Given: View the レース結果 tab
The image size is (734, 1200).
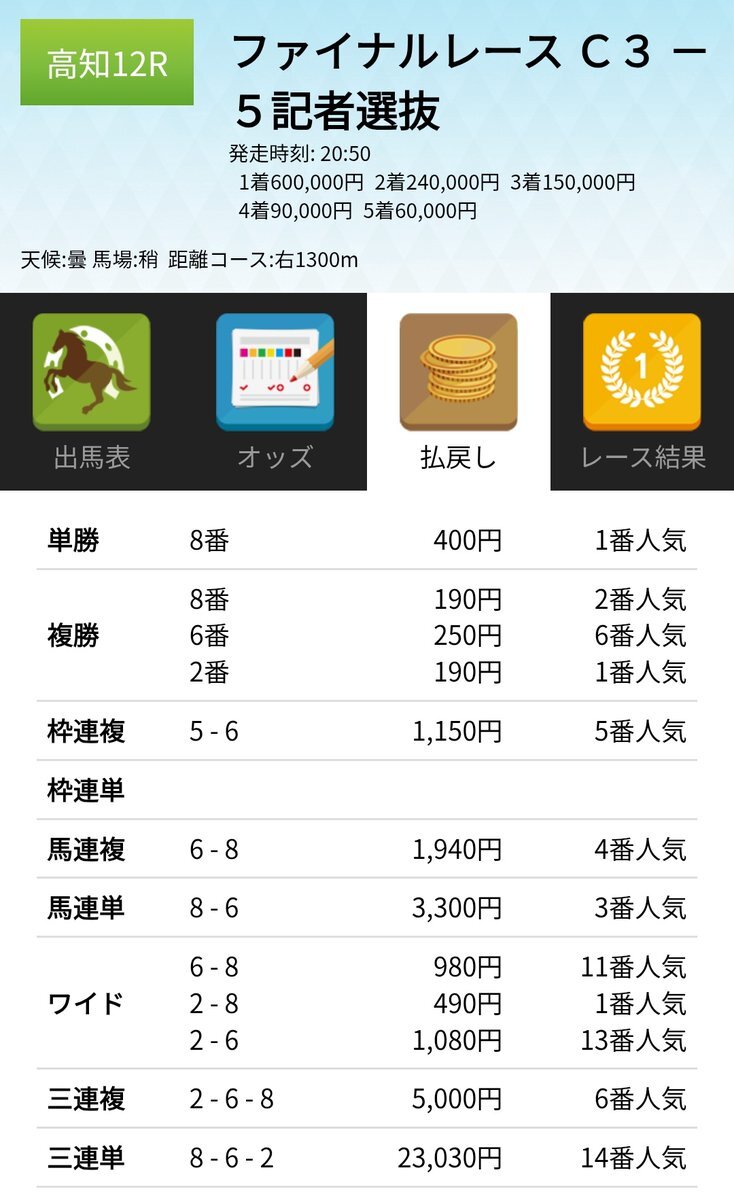Looking at the screenshot, I should [642, 392].
